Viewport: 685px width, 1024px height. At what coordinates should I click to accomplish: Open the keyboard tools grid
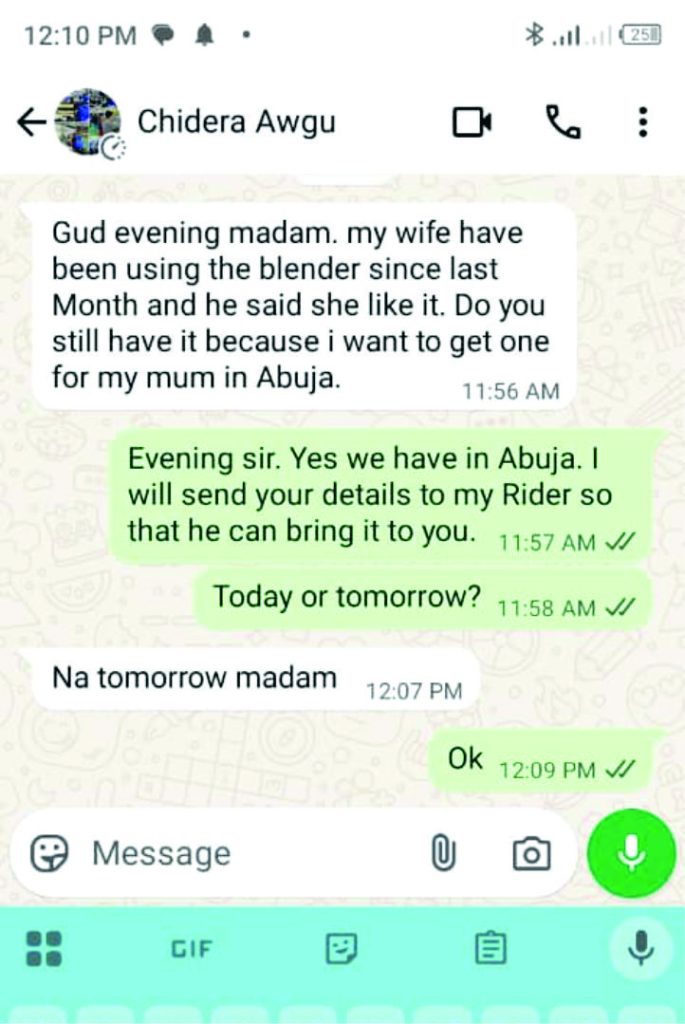[44, 948]
